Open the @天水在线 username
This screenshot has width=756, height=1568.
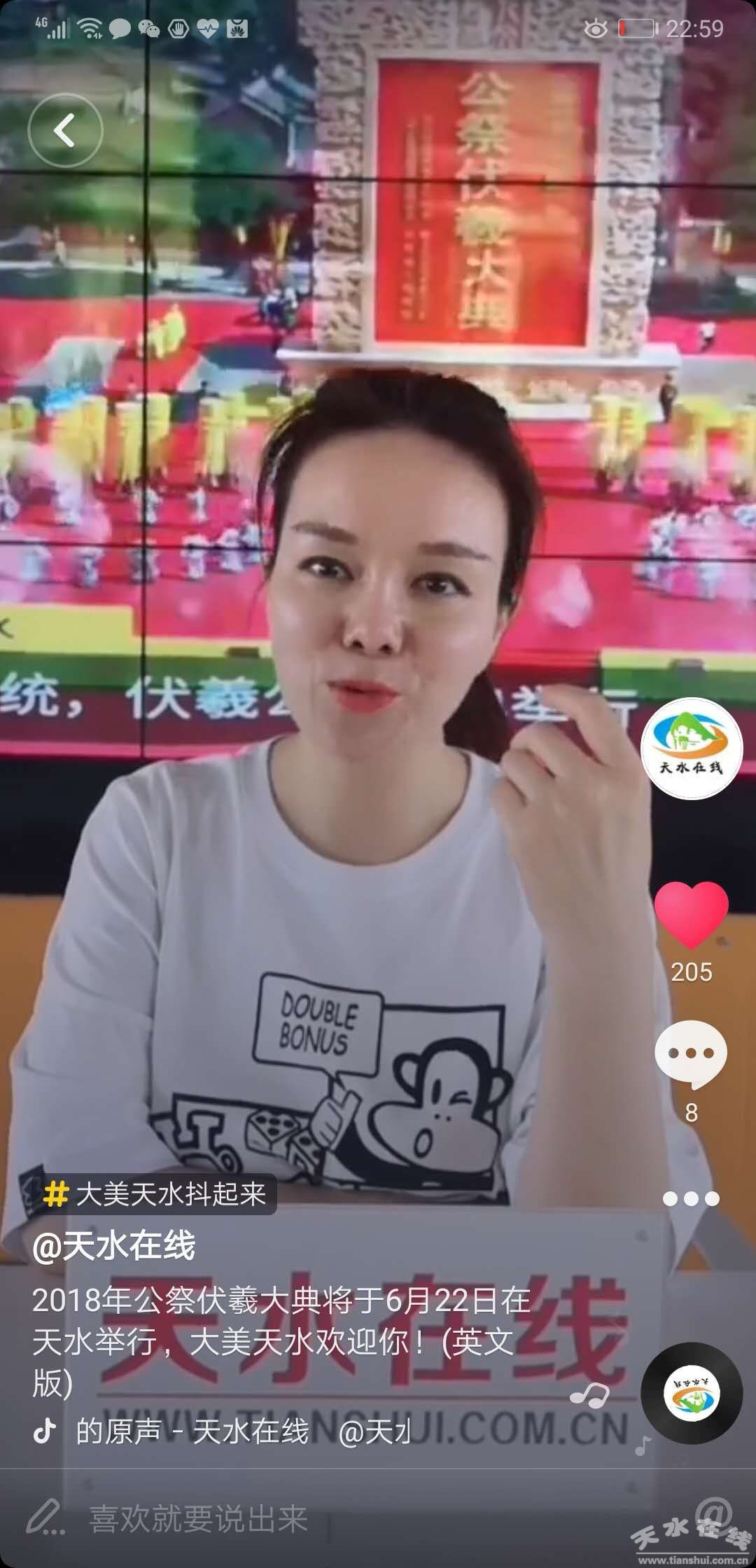[x=114, y=1247]
